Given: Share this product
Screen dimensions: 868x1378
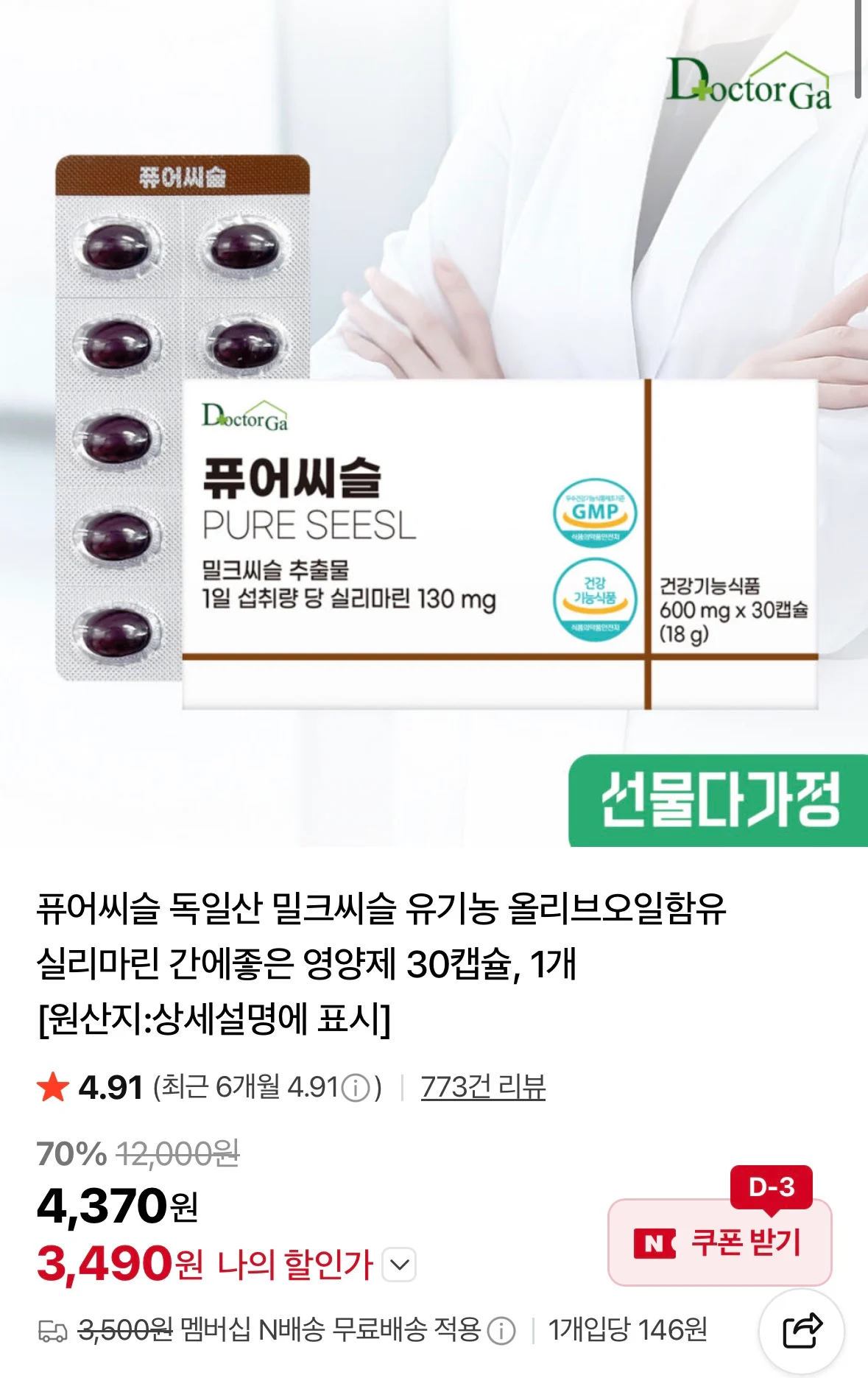Looking at the screenshot, I should [x=802, y=1331].
